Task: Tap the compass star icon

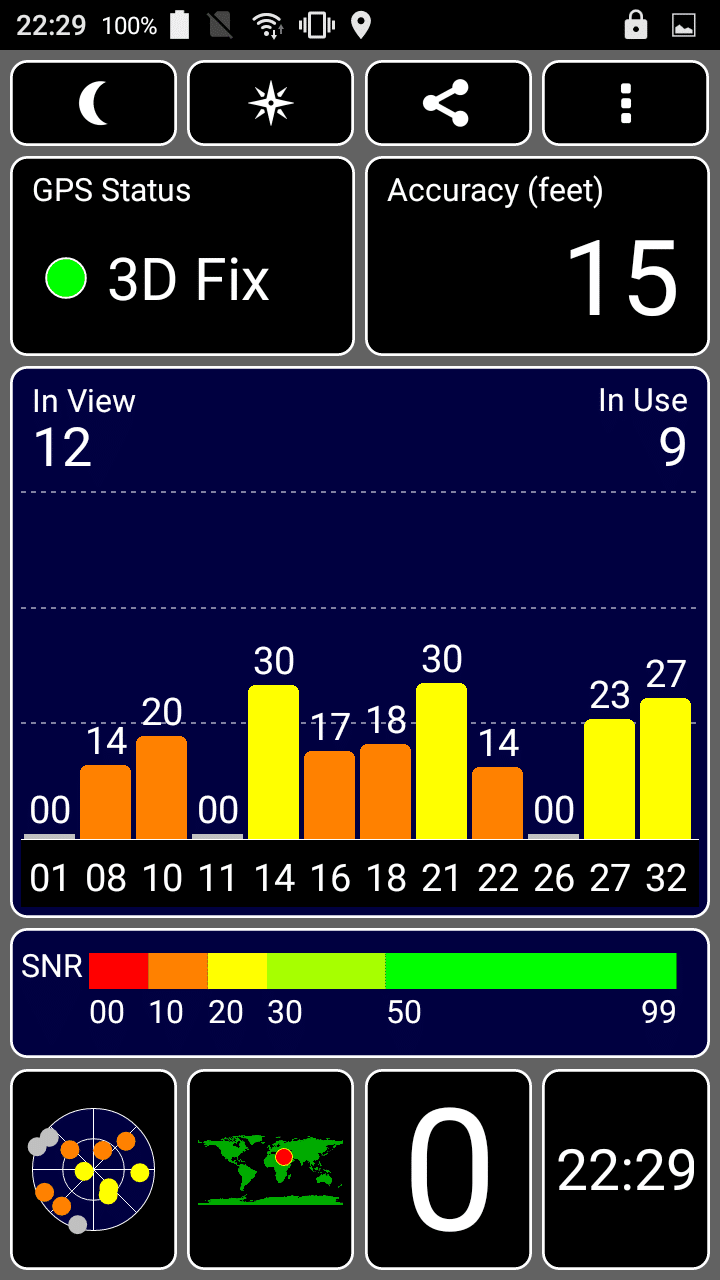Action: [x=271, y=104]
